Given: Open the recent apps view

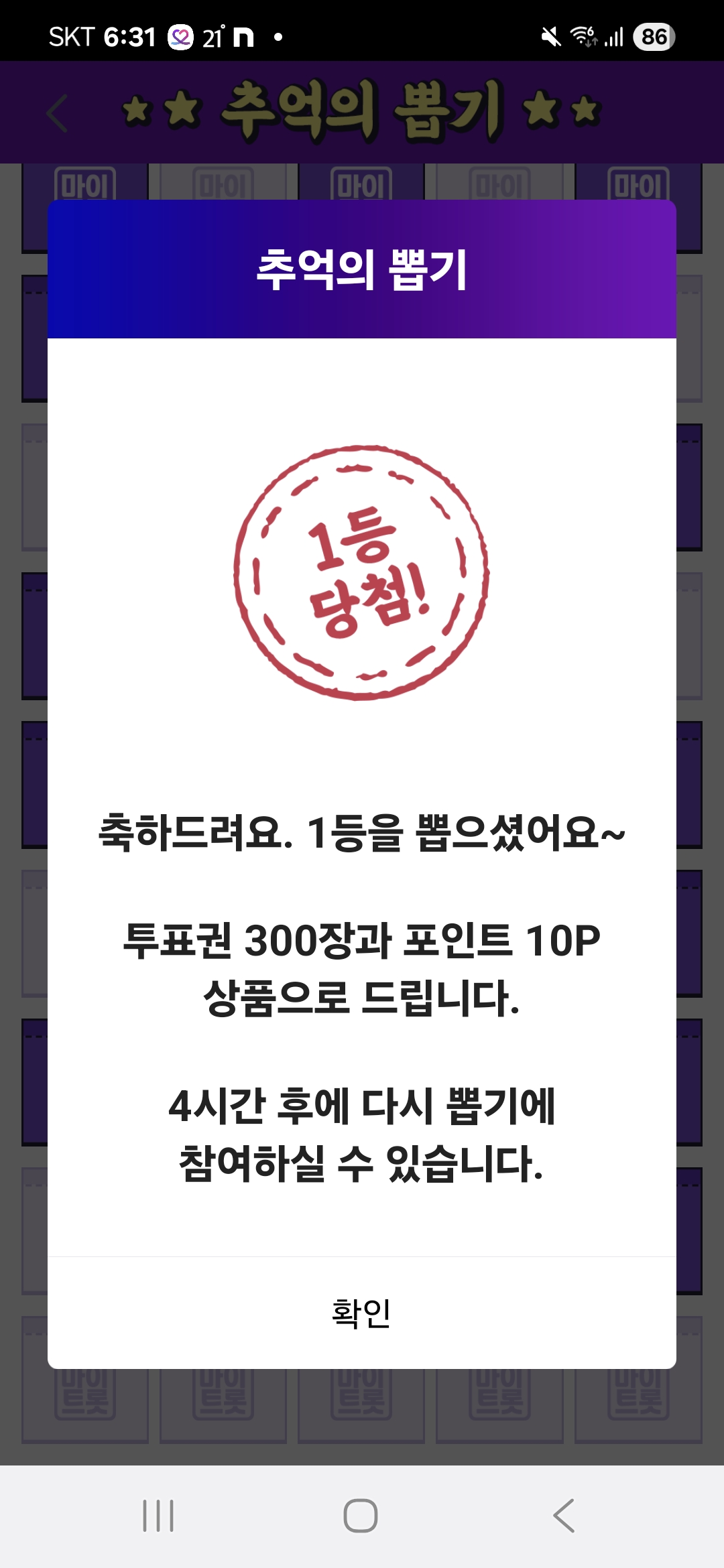Looking at the screenshot, I should point(158,1515).
